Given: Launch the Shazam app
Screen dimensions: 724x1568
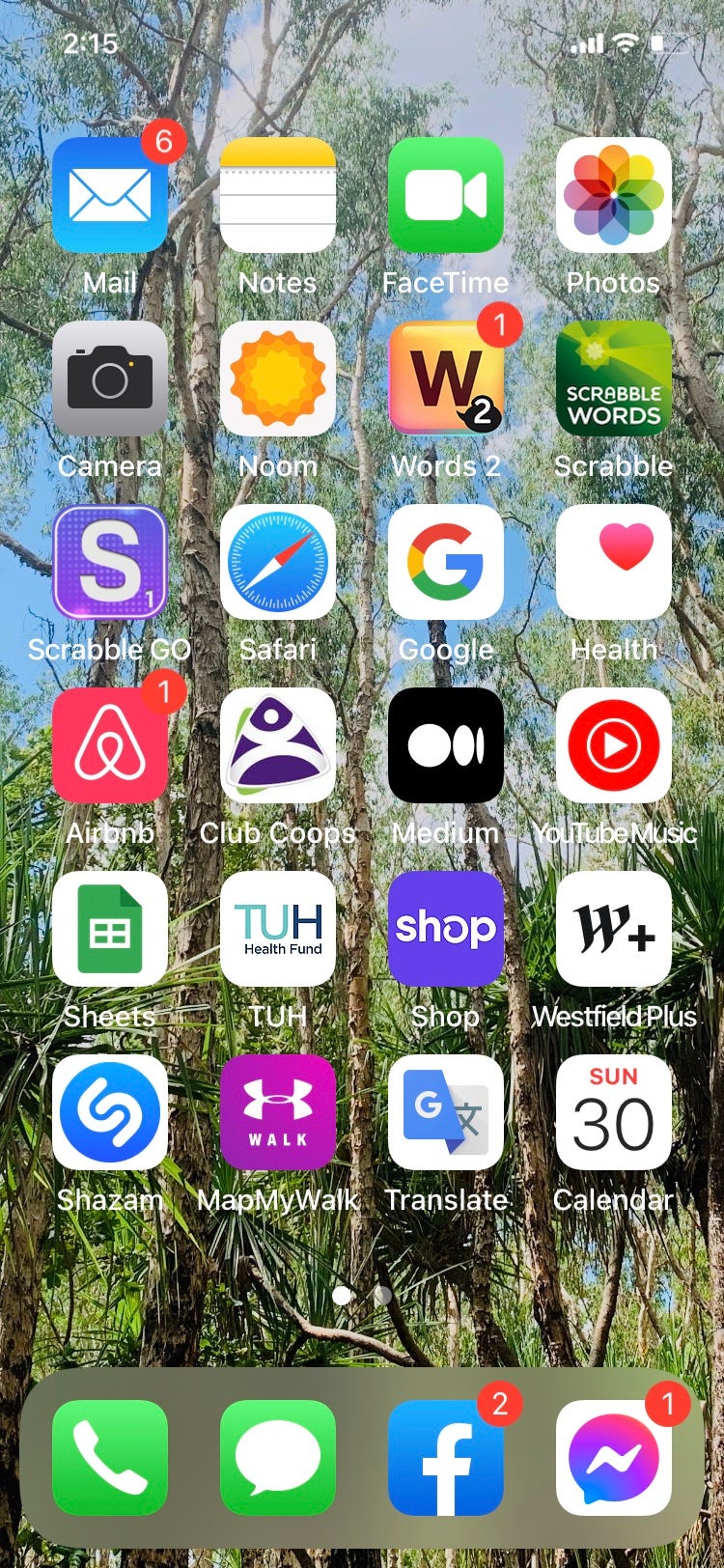Looking at the screenshot, I should click(x=110, y=1112).
